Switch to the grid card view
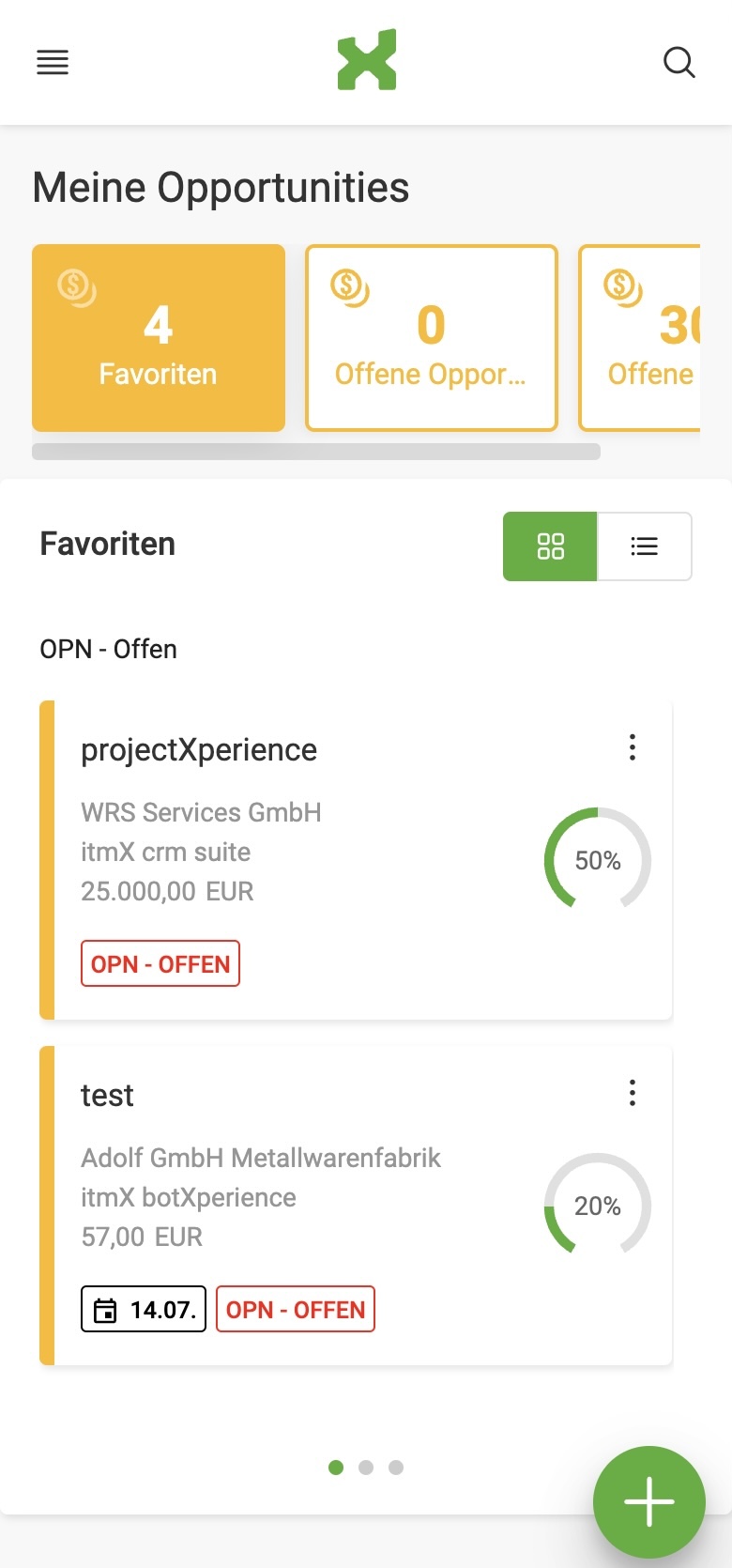 pos(550,546)
